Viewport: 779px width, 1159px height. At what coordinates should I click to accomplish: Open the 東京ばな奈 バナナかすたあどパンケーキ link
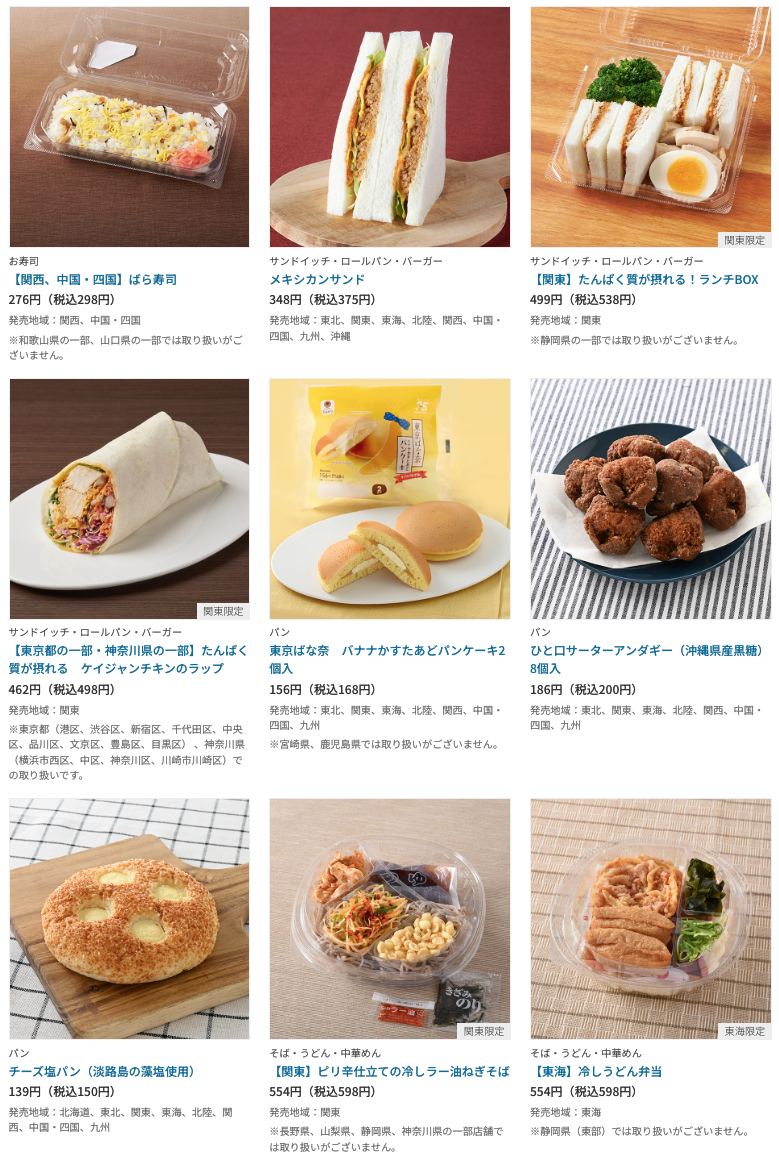(387, 659)
